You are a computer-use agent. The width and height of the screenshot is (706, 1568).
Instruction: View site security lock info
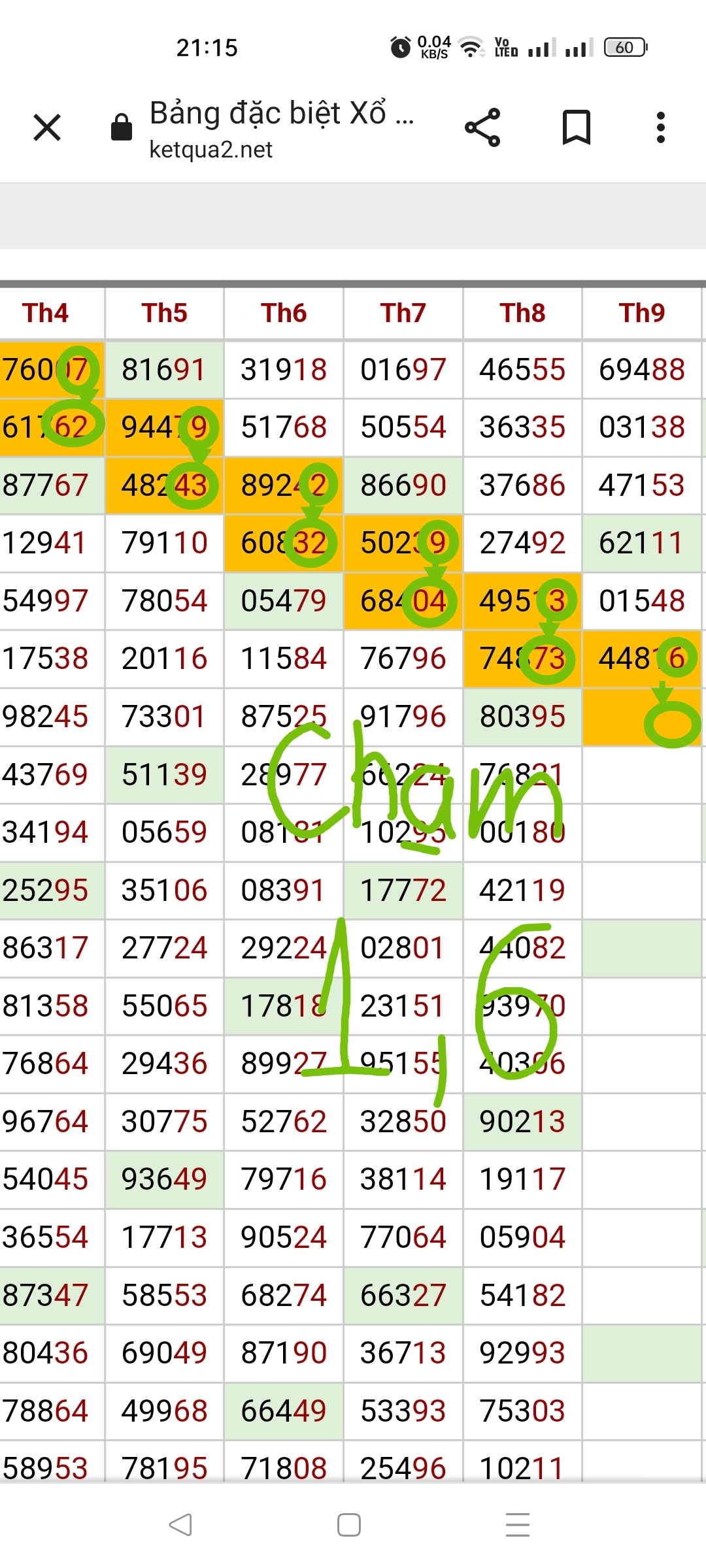coord(122,127)
